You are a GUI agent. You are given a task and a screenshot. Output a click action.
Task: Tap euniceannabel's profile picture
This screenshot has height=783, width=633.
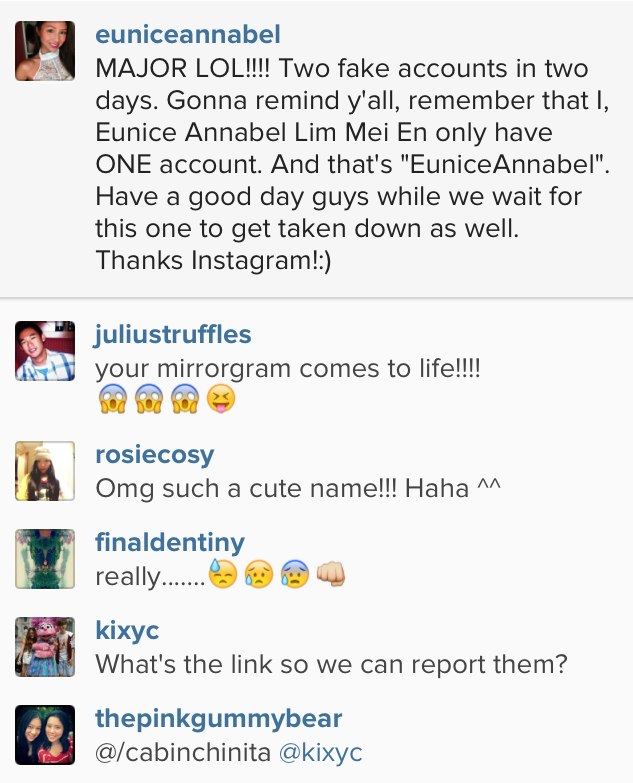click(45, 50)
